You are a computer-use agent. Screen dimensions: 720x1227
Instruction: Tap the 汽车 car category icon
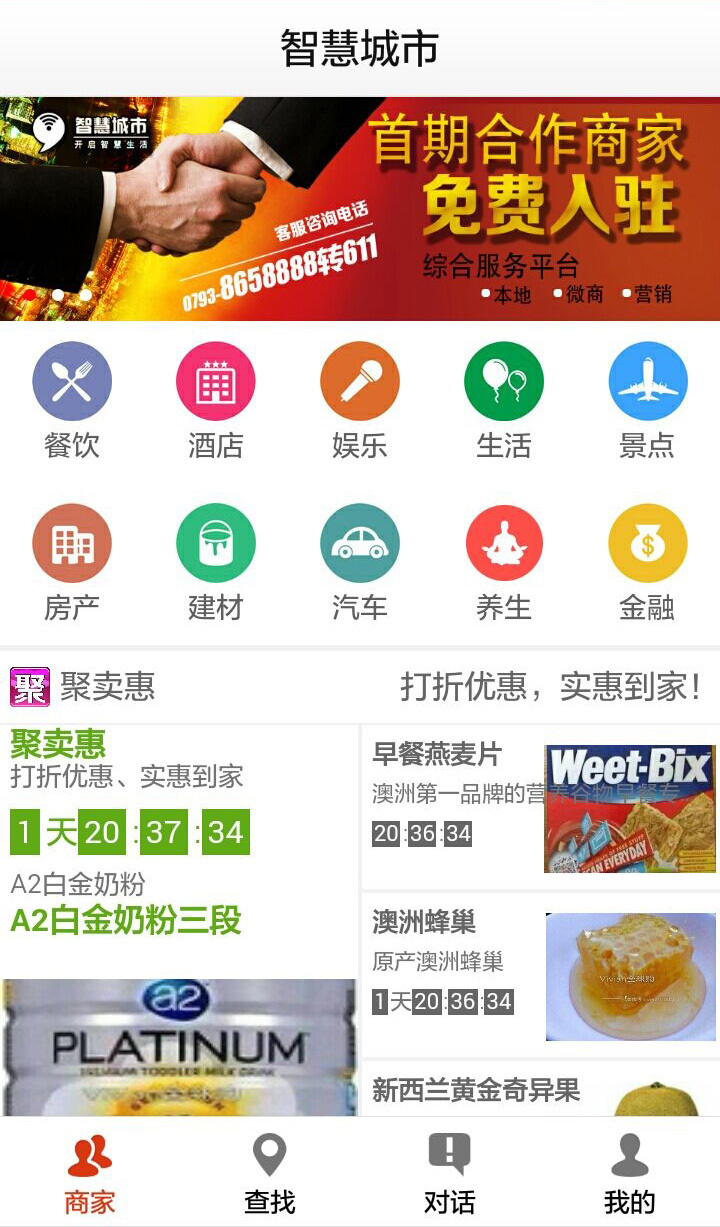(360, 545)
